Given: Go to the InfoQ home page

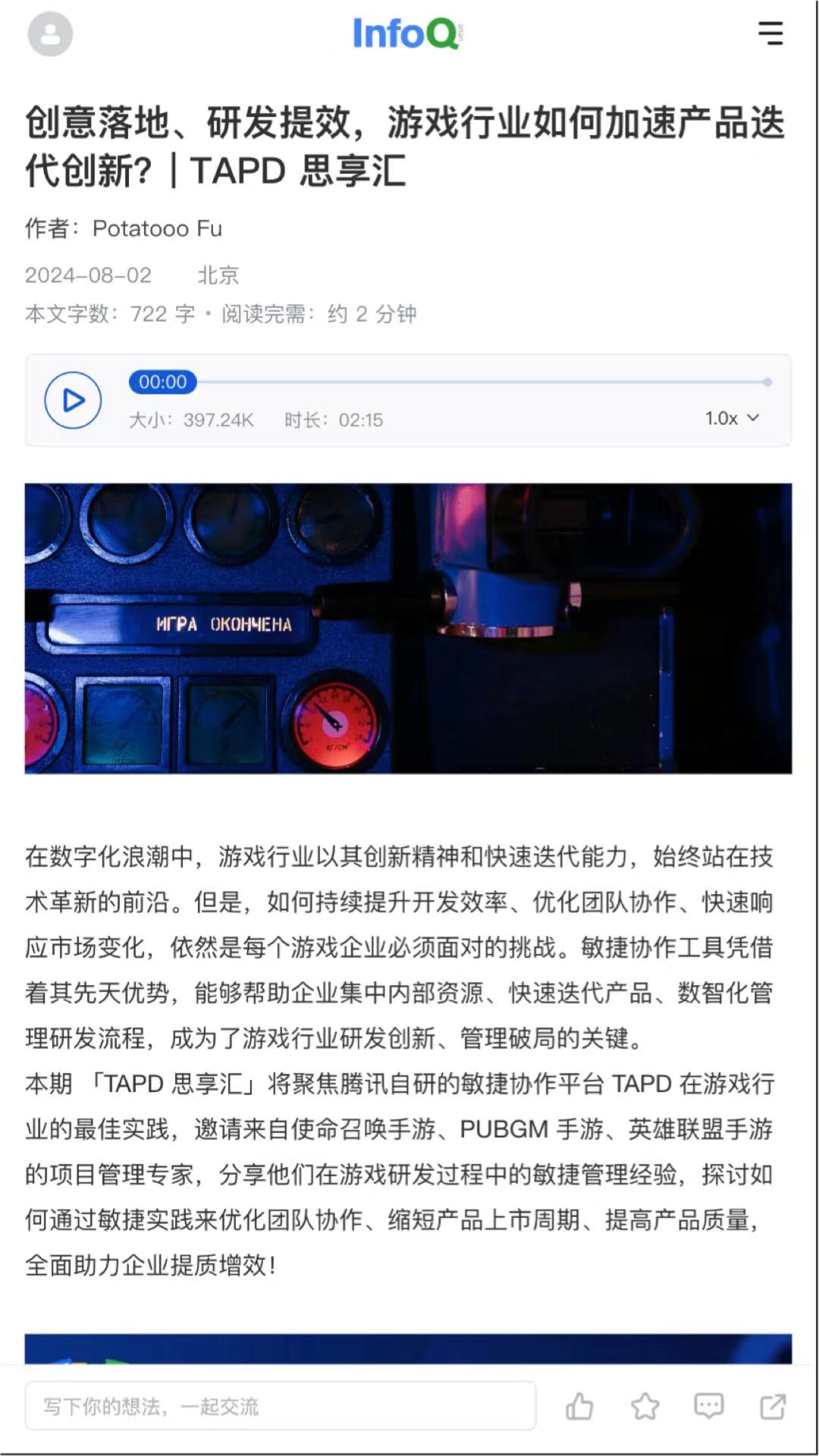Looking at the screenshot, I should (407, 34).
